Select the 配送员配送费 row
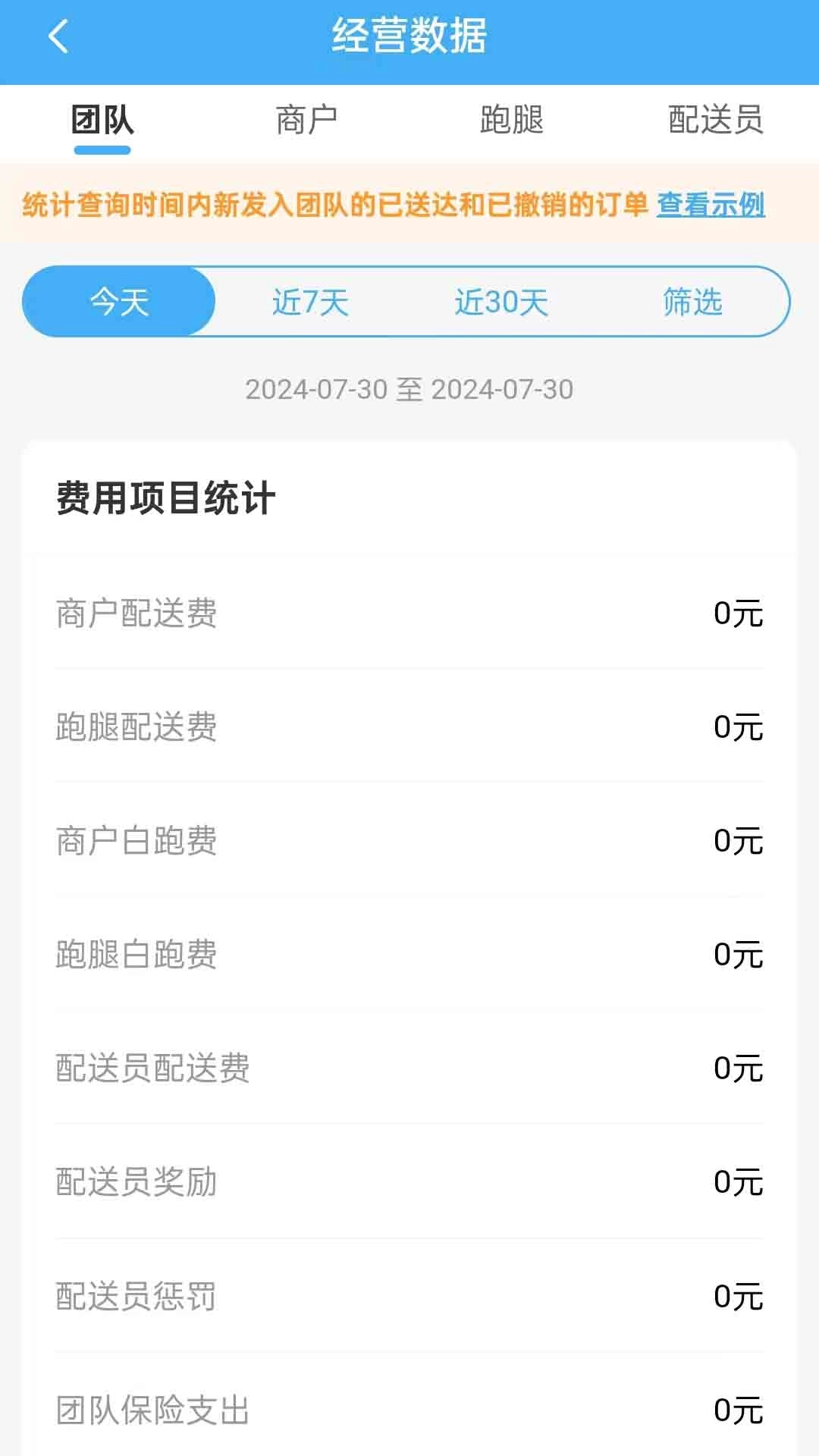The width and height of the screenshot is (819, 1456). pos(409,1068)
